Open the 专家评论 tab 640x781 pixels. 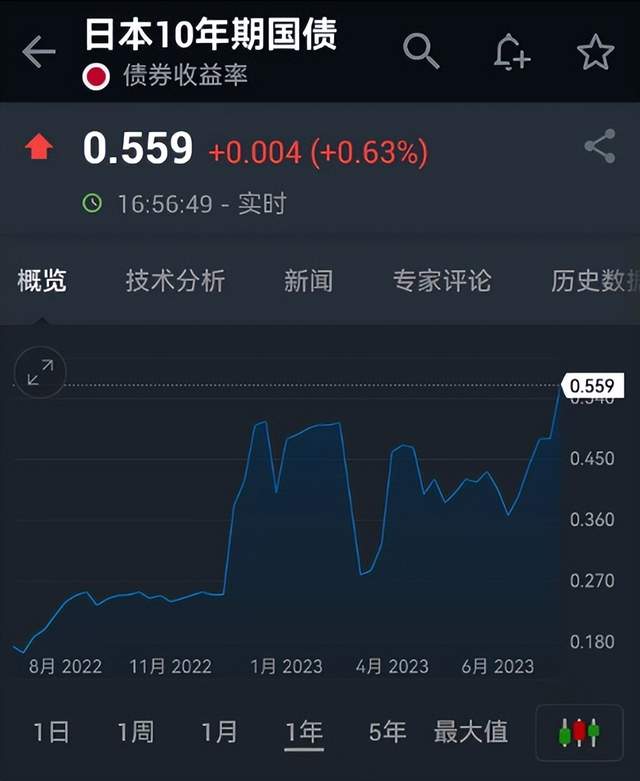(442, 281)
